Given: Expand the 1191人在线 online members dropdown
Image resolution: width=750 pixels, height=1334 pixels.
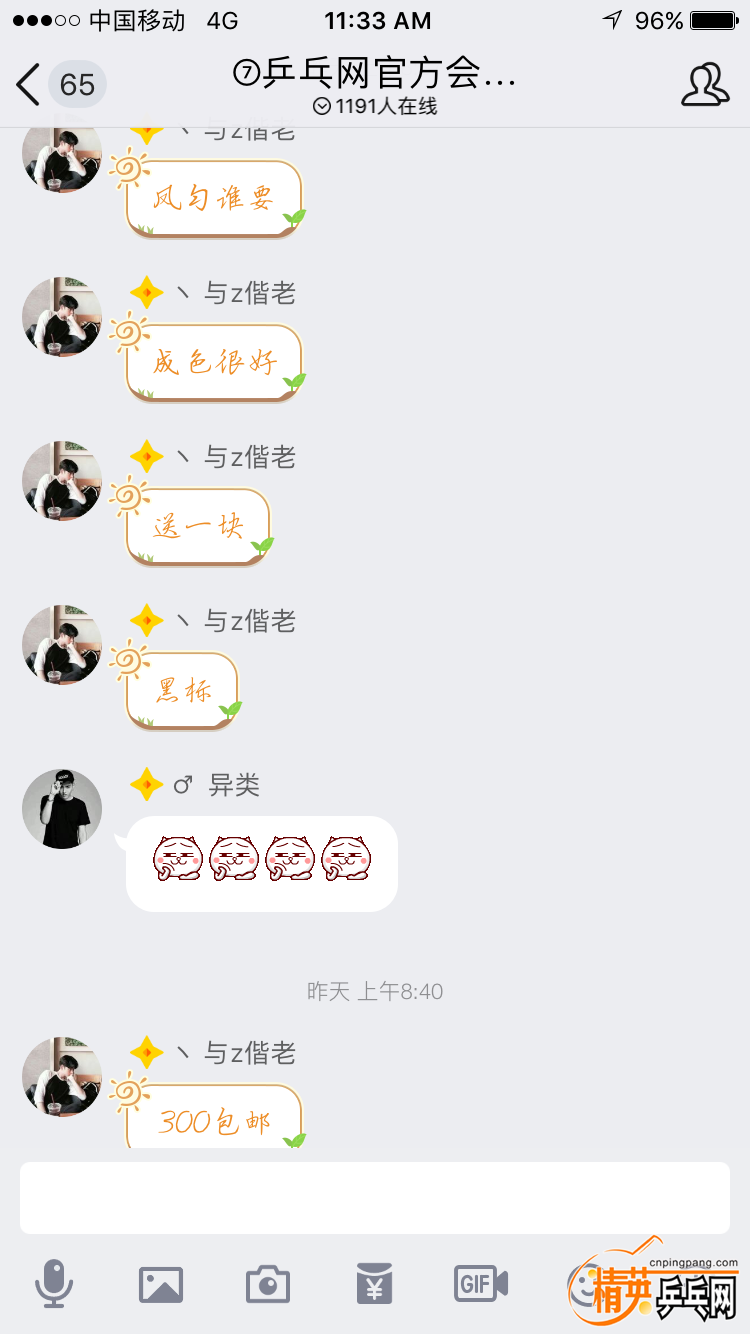Looking at the screenshot, I should coord(375,107).
